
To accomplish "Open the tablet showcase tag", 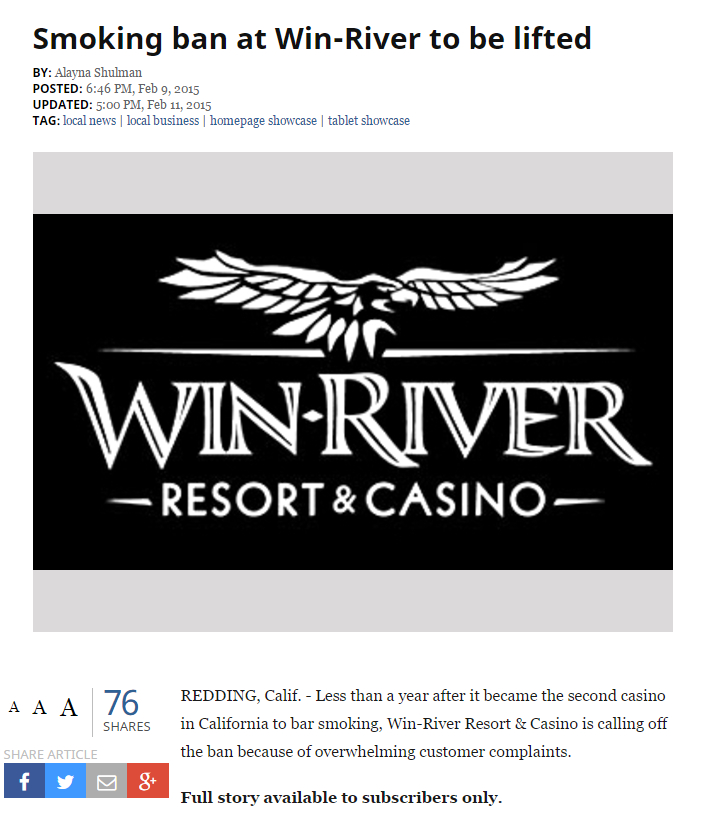I will coord(368,120).
